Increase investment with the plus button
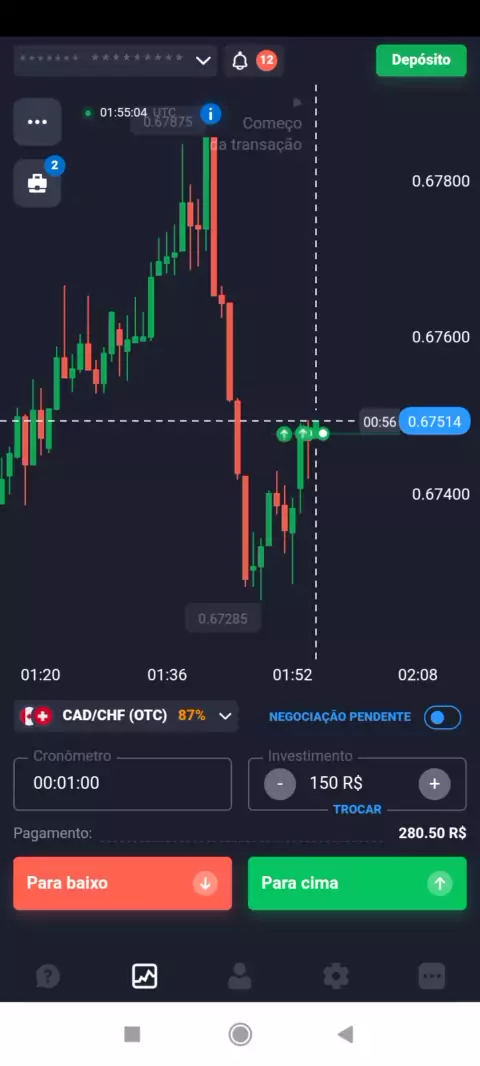The height and width of the screenshot is (1066, 480). point(434,784)
